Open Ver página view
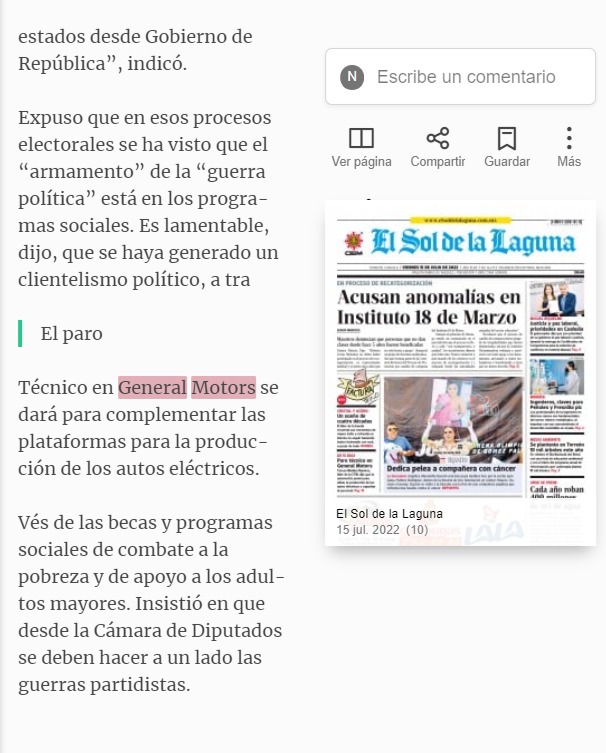This screenshot has width=606, height=753. click(361, 147)
